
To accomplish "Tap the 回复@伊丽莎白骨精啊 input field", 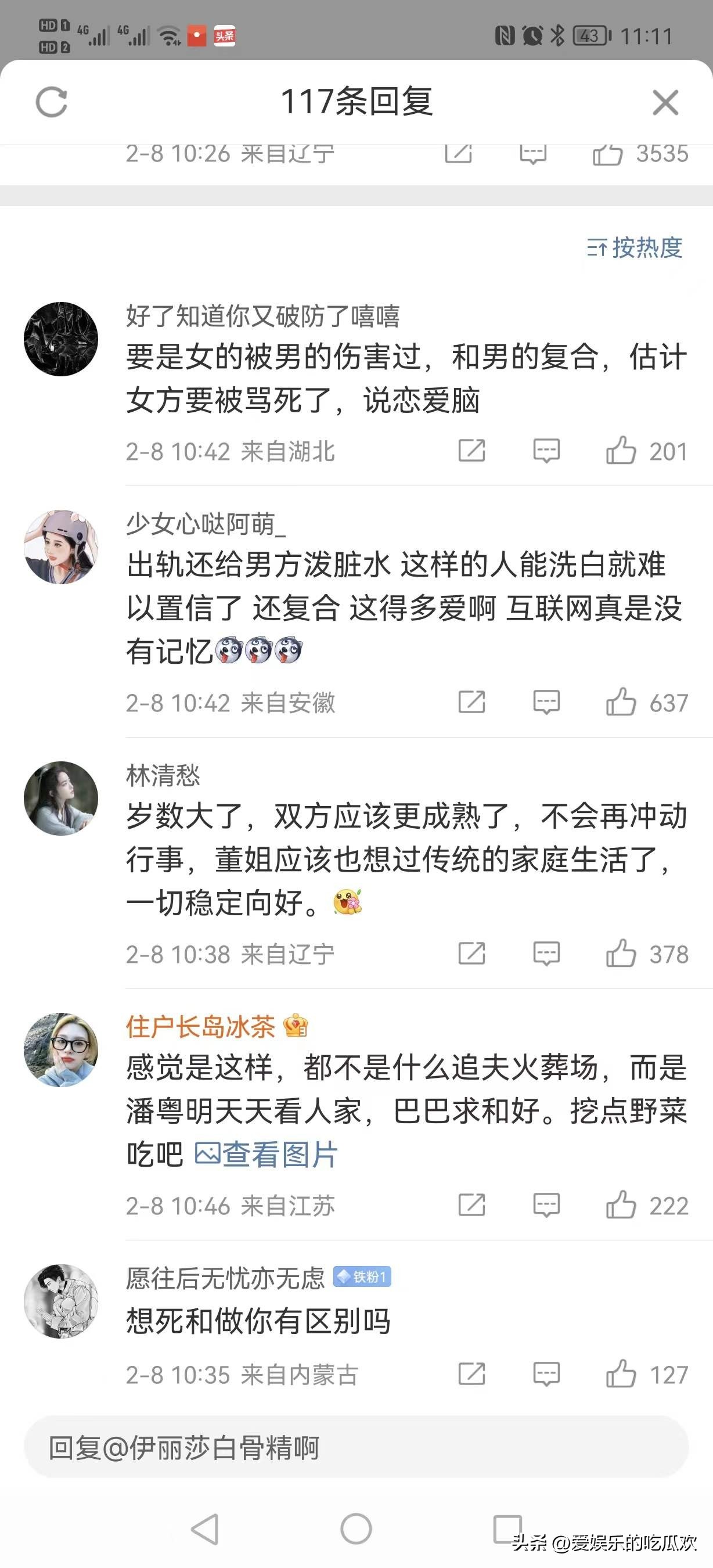I will click(356, 1447).
